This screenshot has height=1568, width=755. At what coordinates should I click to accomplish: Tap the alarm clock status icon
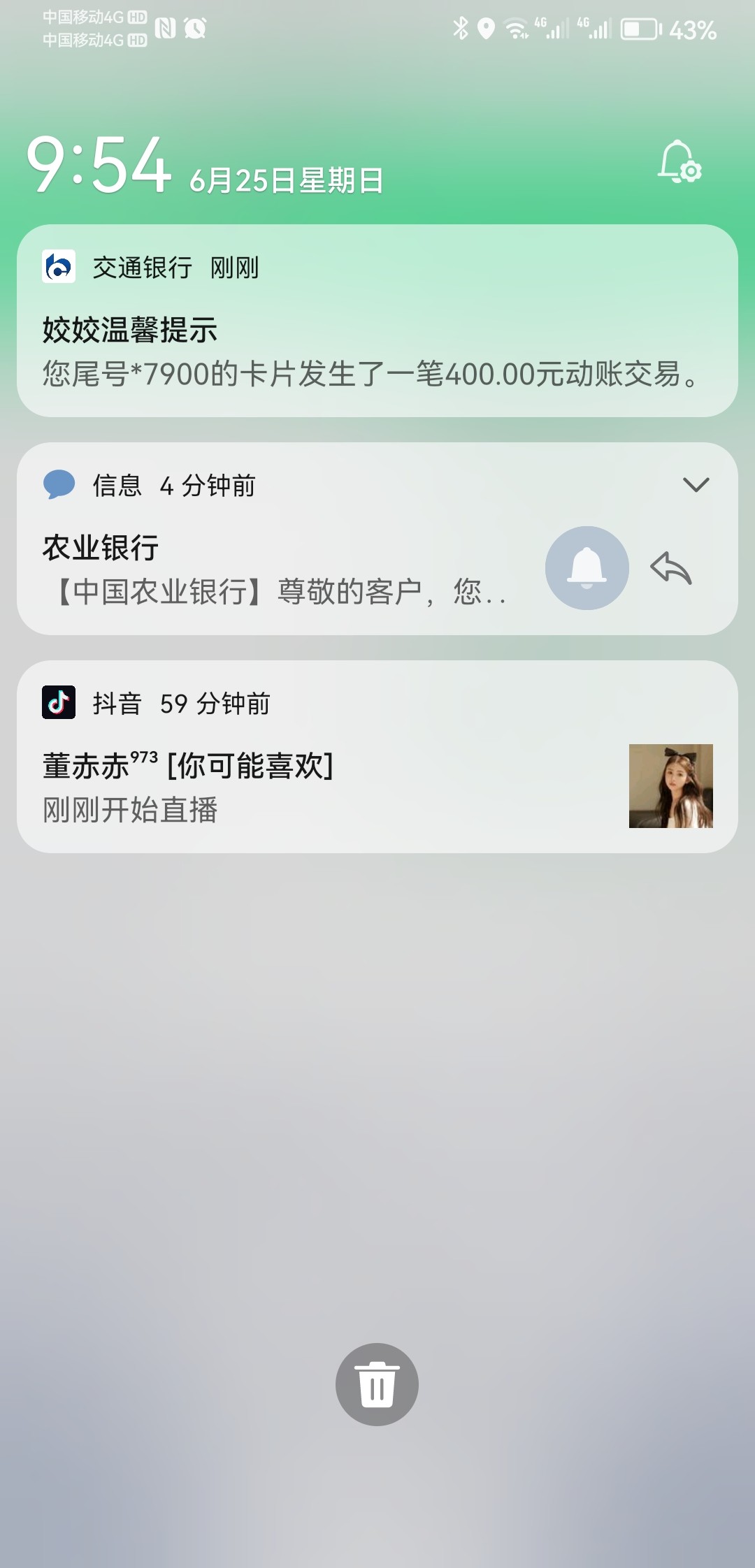195,28
